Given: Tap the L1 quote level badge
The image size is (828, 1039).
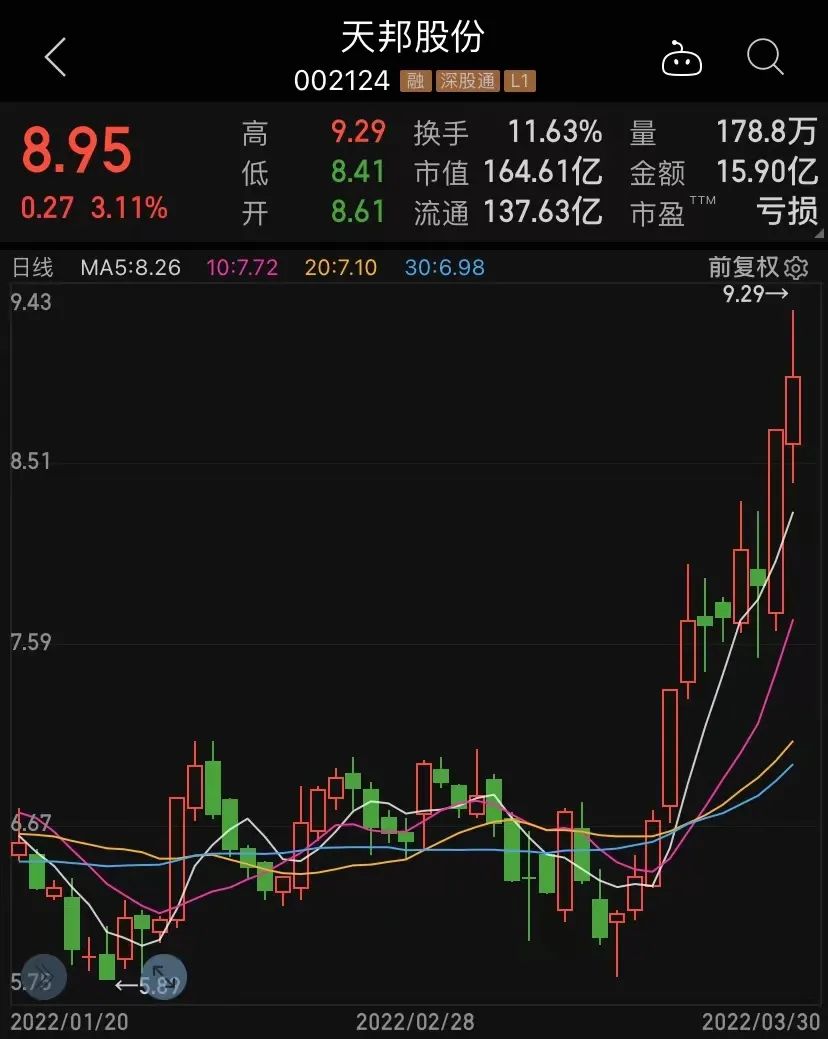Looking at the screenshot, I should click(520, 81).
